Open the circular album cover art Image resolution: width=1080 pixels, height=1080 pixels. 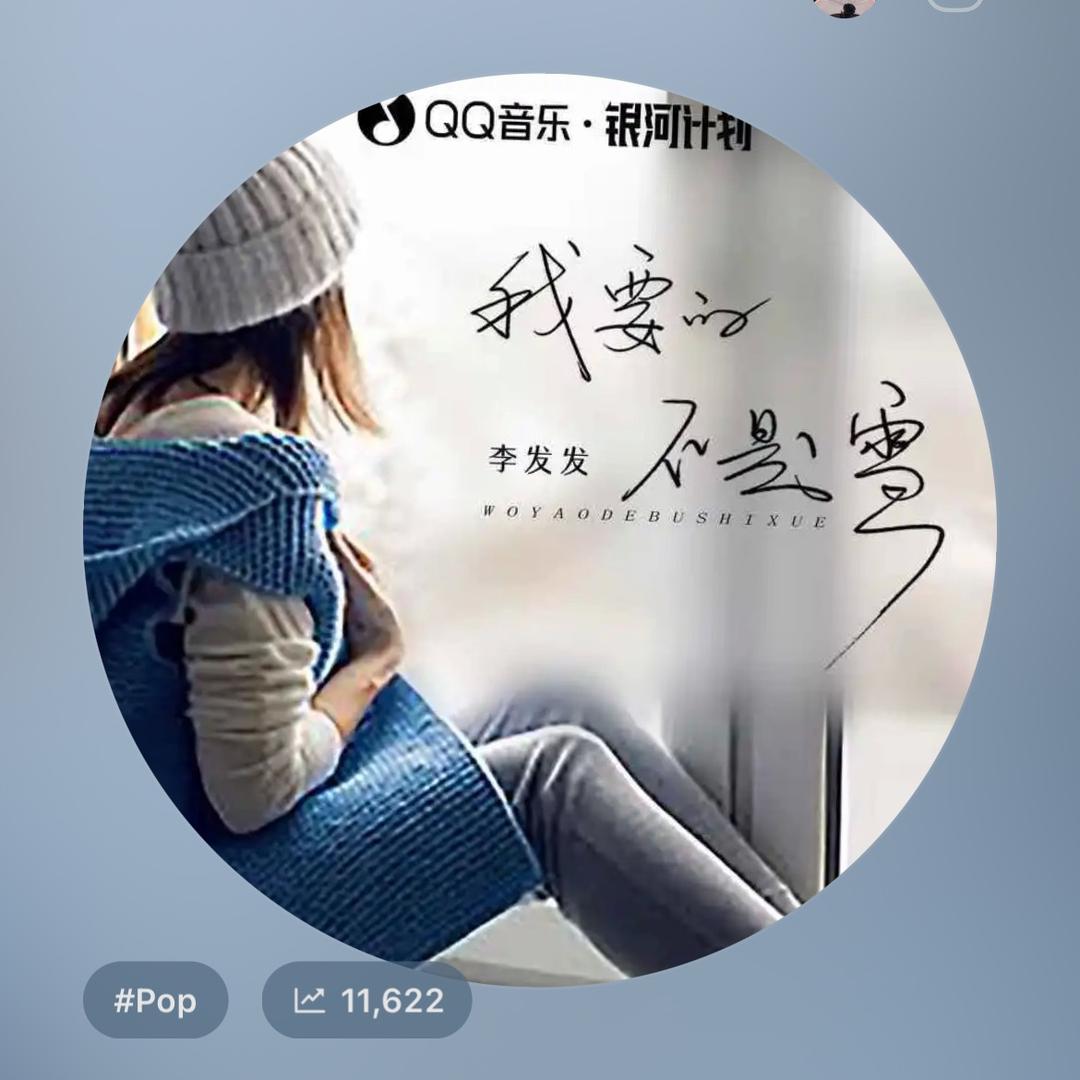pyautogui.click(x=539, y=530)
